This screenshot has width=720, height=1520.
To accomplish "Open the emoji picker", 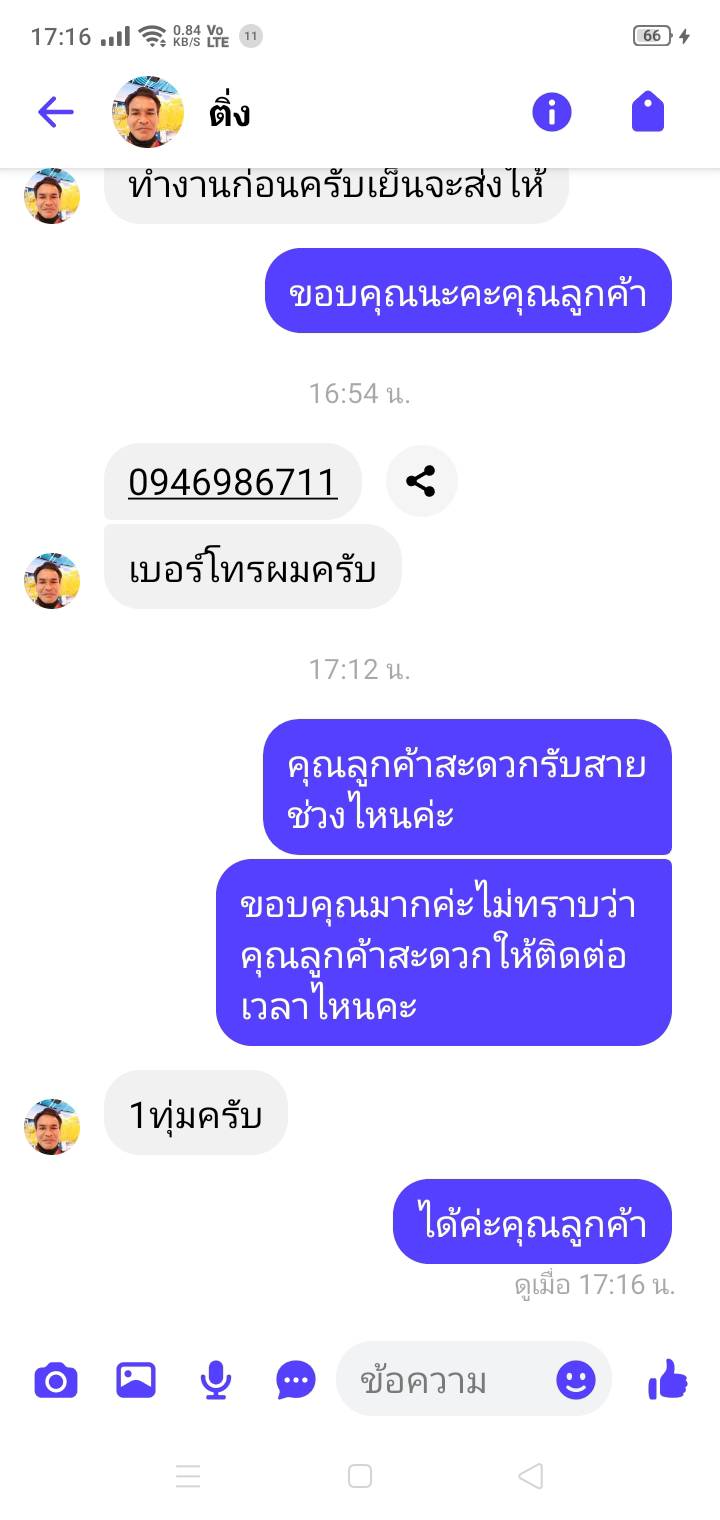I will (x=575, y=1381).
